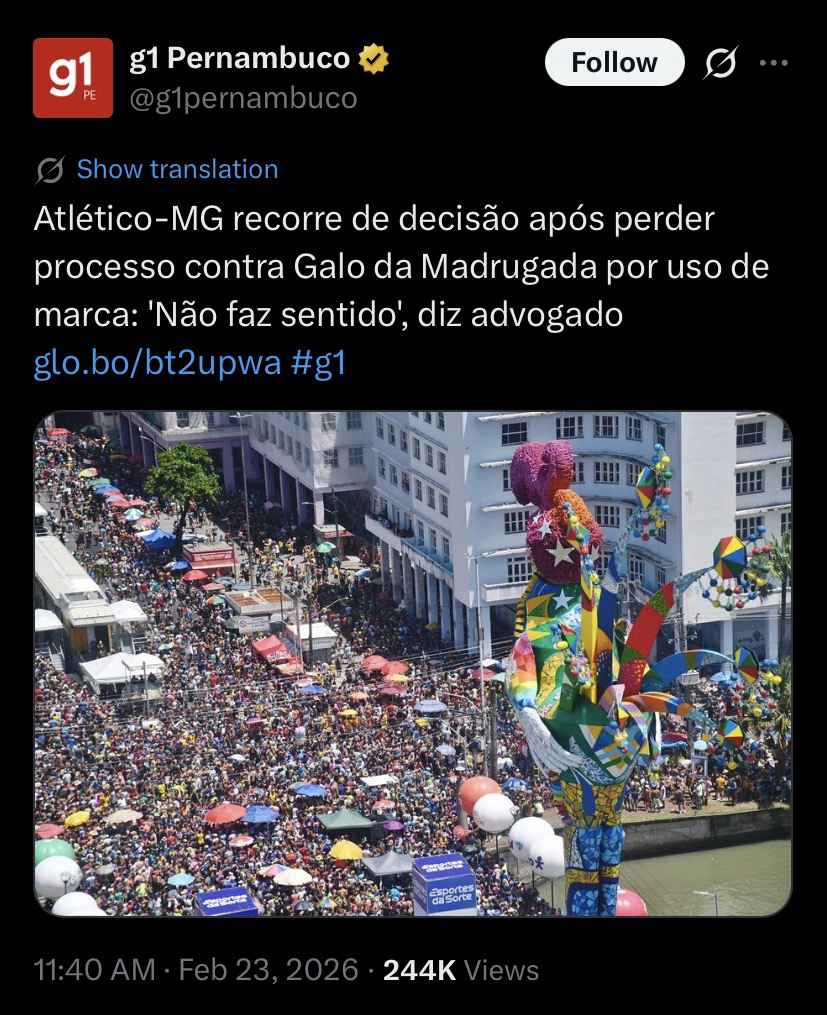Open the @g1pernambuco profile handle
Viewport: 827px width, 1015px height.
tap(243, 98)
